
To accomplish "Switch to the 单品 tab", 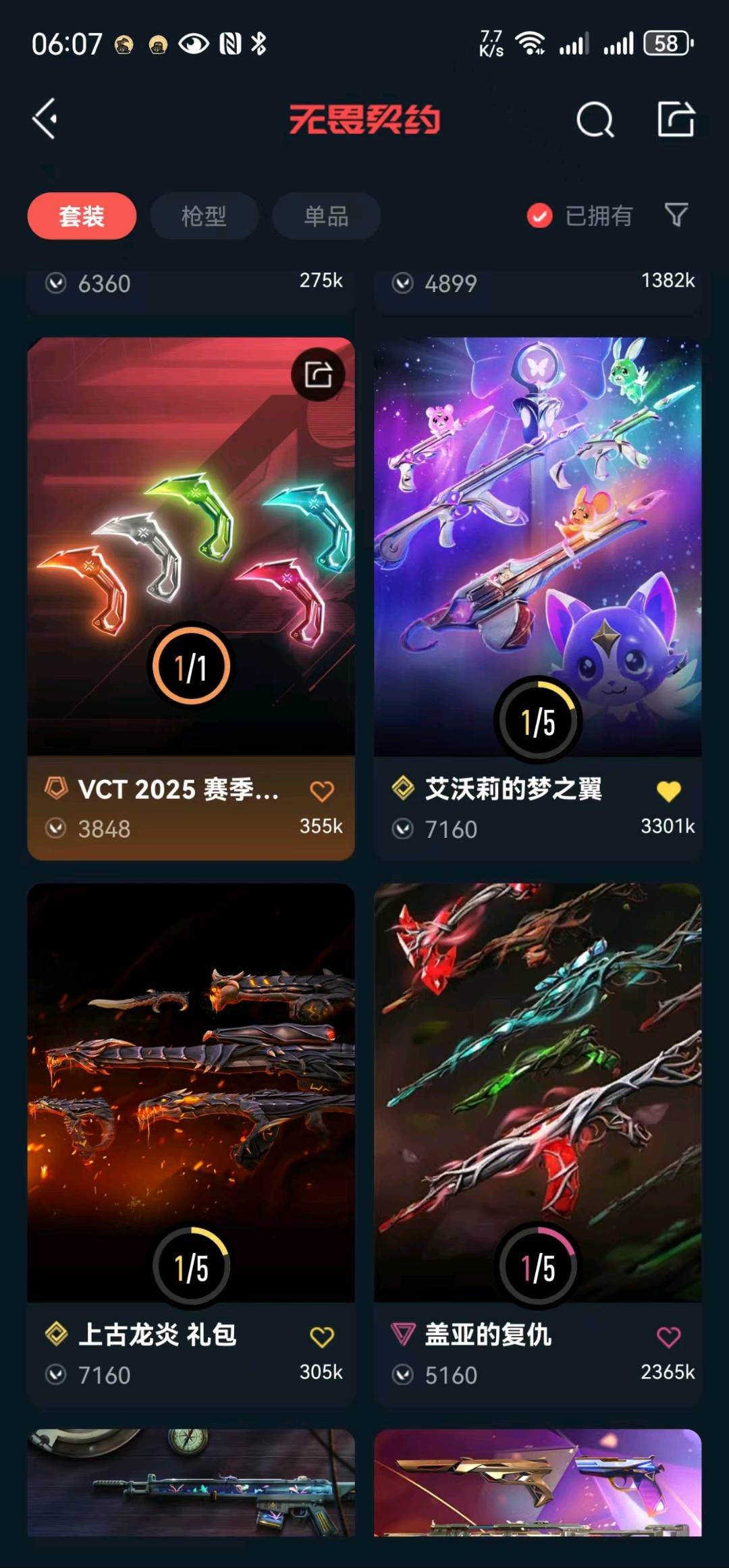I will click(326, 216).
